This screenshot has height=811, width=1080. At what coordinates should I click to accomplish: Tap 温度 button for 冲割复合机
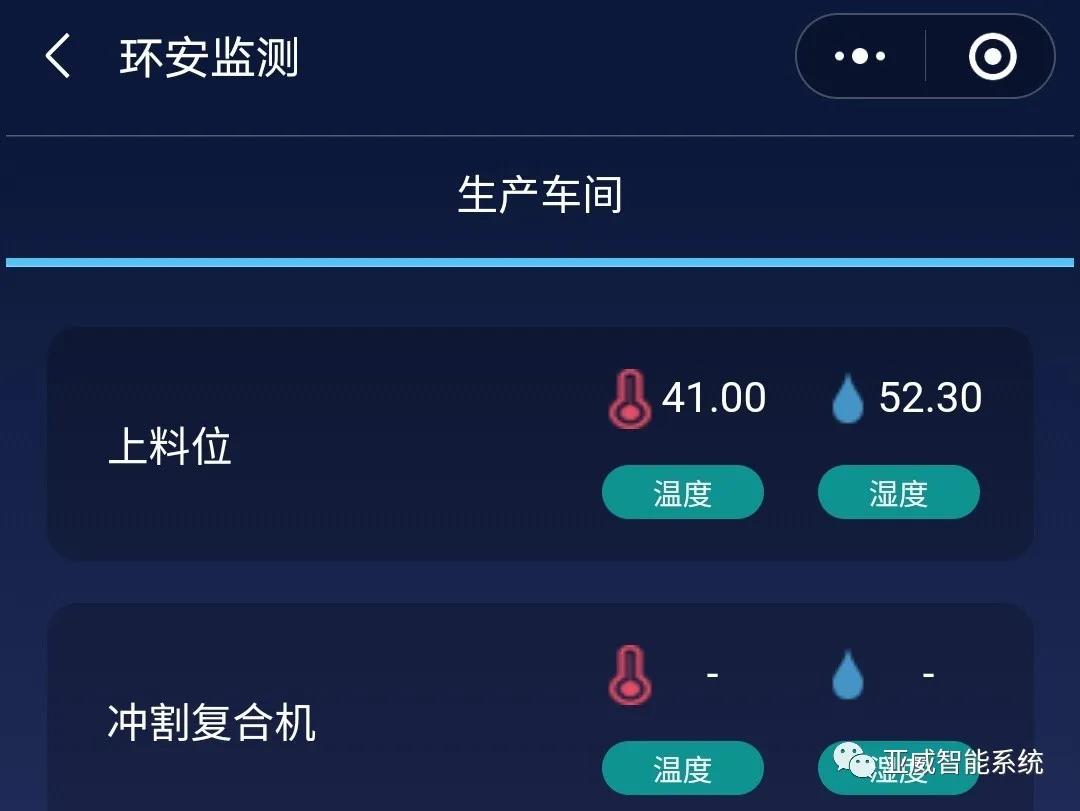pyautogui.click(x=683, y=769)
